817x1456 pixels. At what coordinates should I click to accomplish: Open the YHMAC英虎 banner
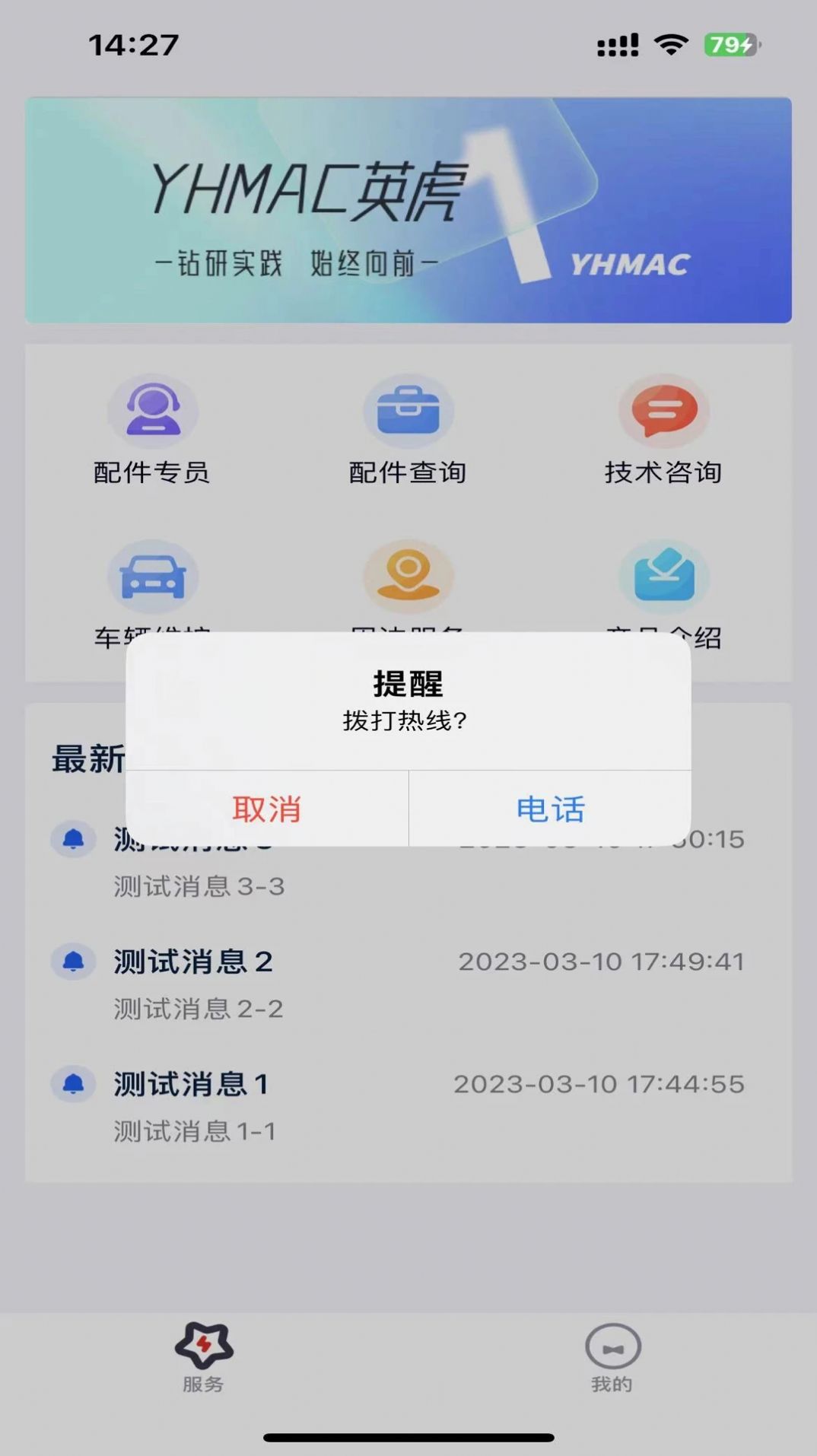coord(408,210)
